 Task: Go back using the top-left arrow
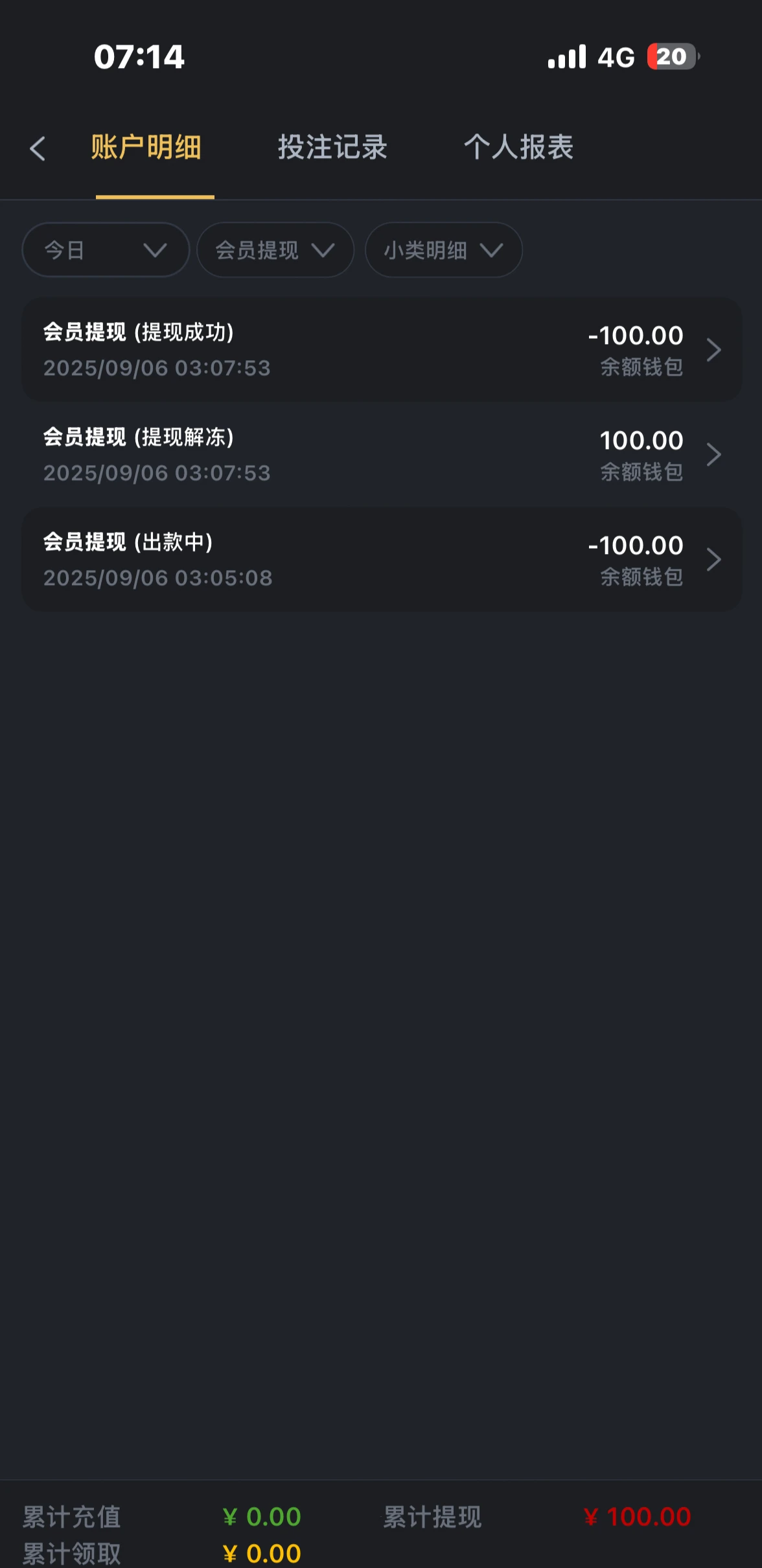click(x=38, y=148)
